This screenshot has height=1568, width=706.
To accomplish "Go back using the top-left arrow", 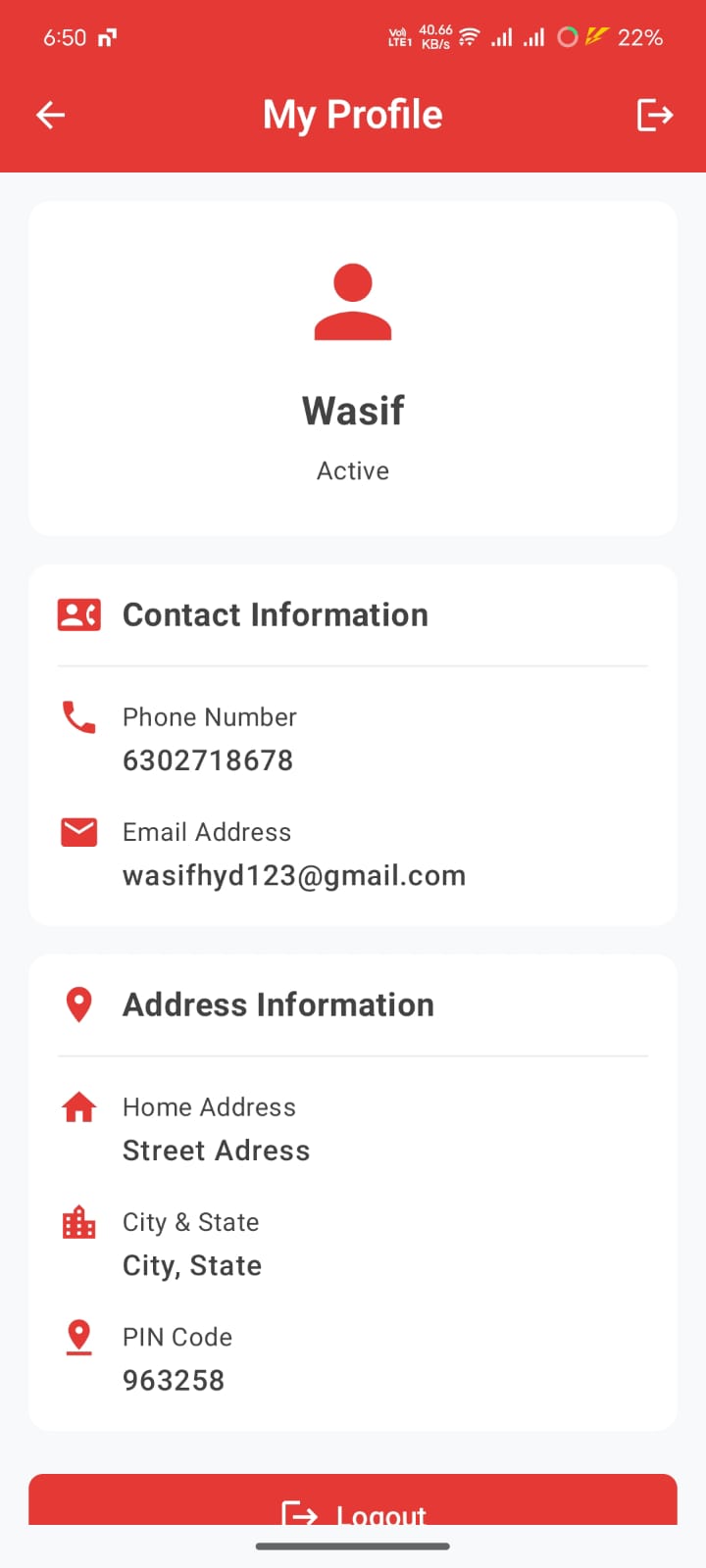I will [51, 116].
